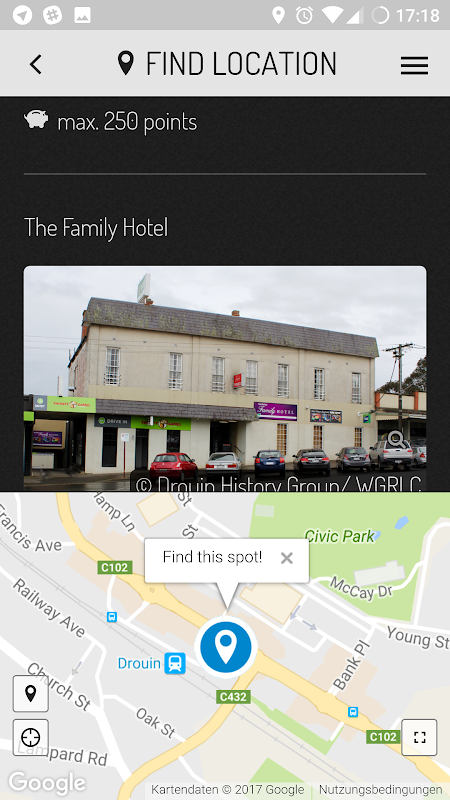This screenshot has height=800, width=450.
Task: Enlarge the Family Hotel photo
Action: click(x=397, y=439)
